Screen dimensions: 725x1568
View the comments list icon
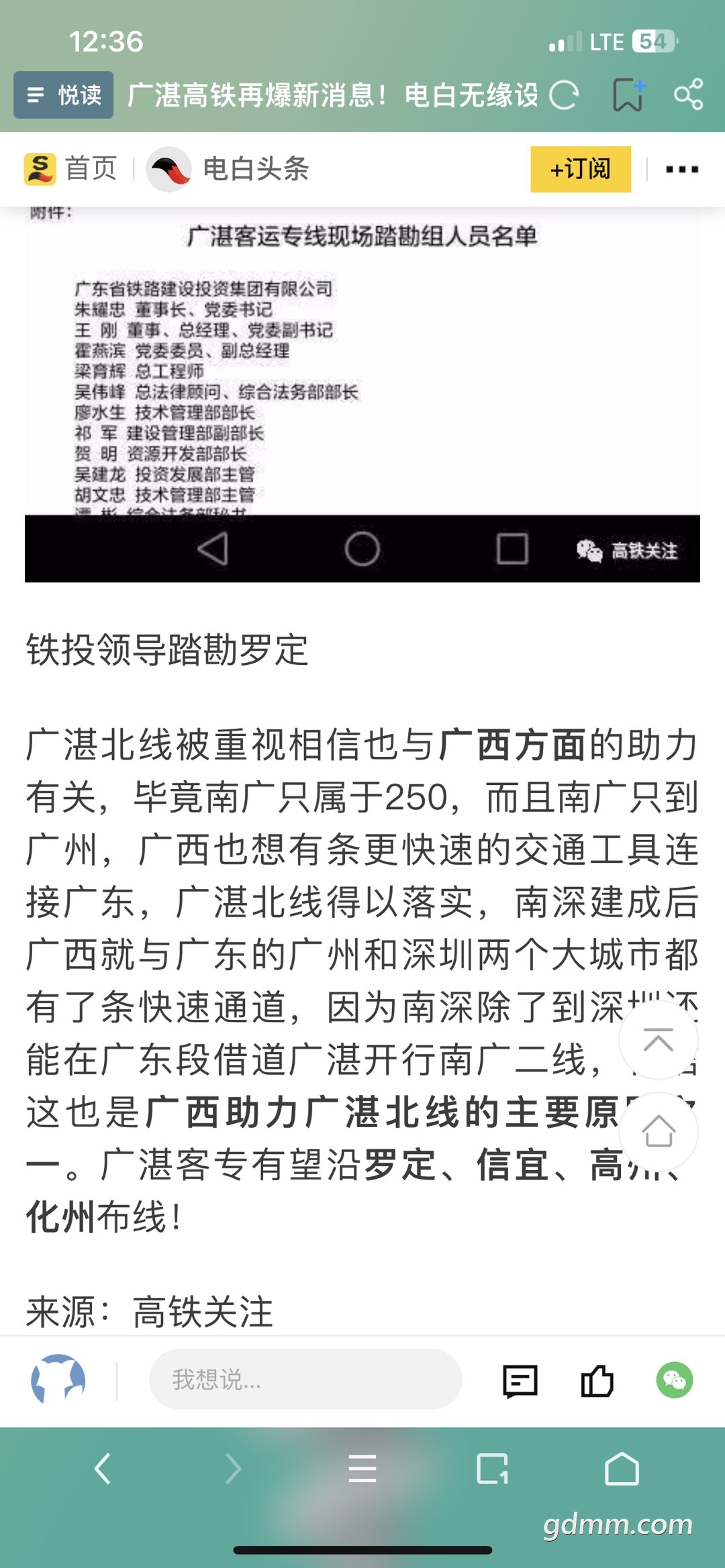520,1381
